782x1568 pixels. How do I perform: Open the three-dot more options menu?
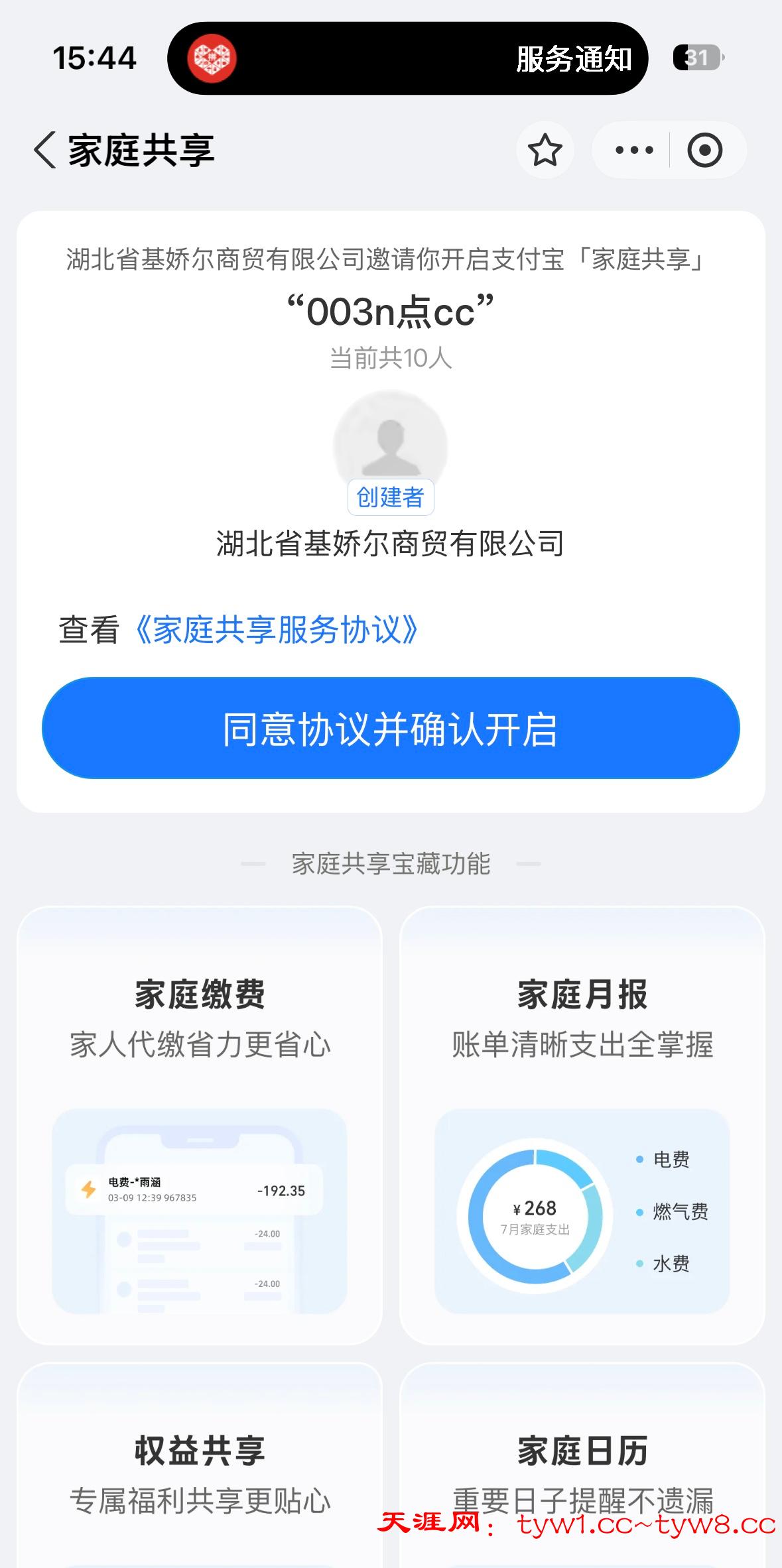pos(634,150)
